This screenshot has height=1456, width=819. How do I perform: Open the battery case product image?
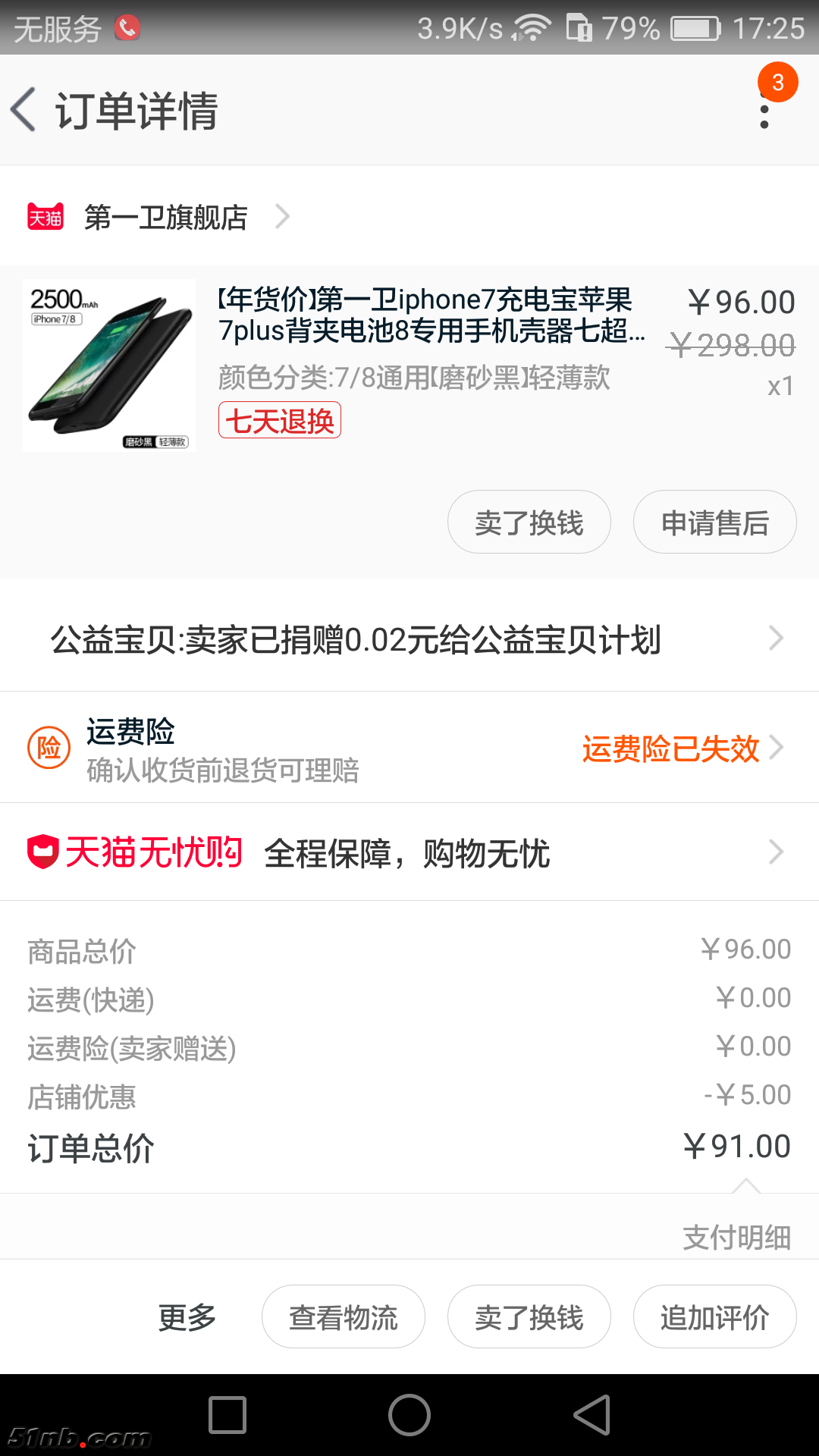click(109, 366)
